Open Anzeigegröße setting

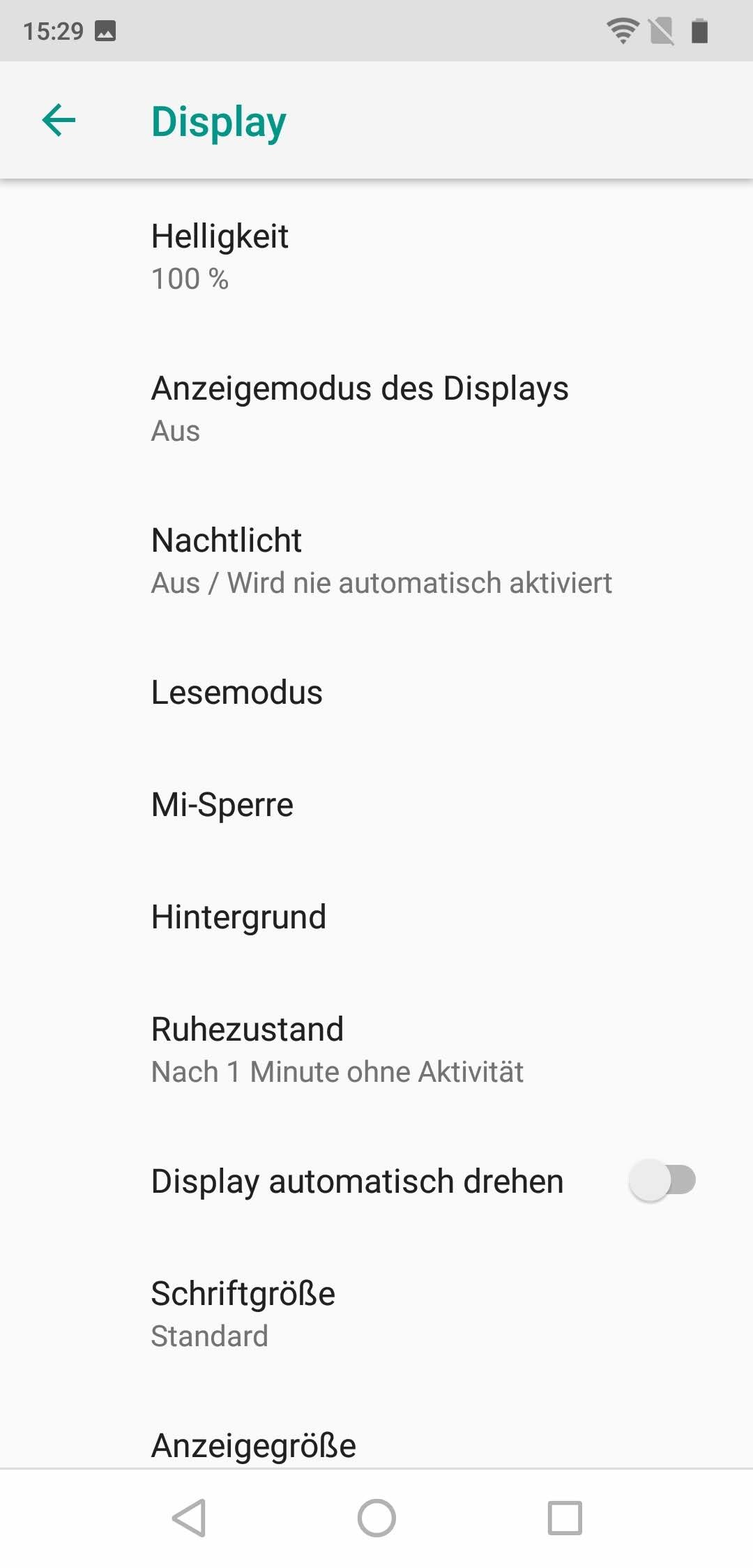376,1444
